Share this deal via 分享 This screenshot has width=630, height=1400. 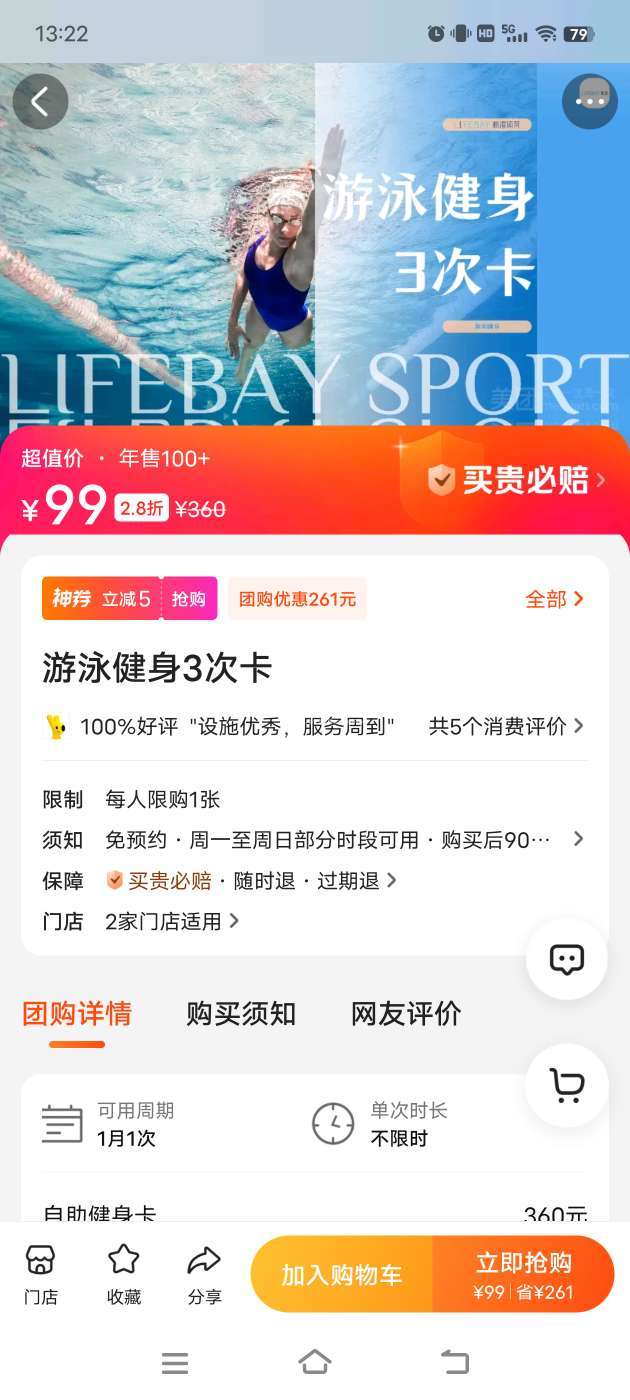(x=204, y=1274)
